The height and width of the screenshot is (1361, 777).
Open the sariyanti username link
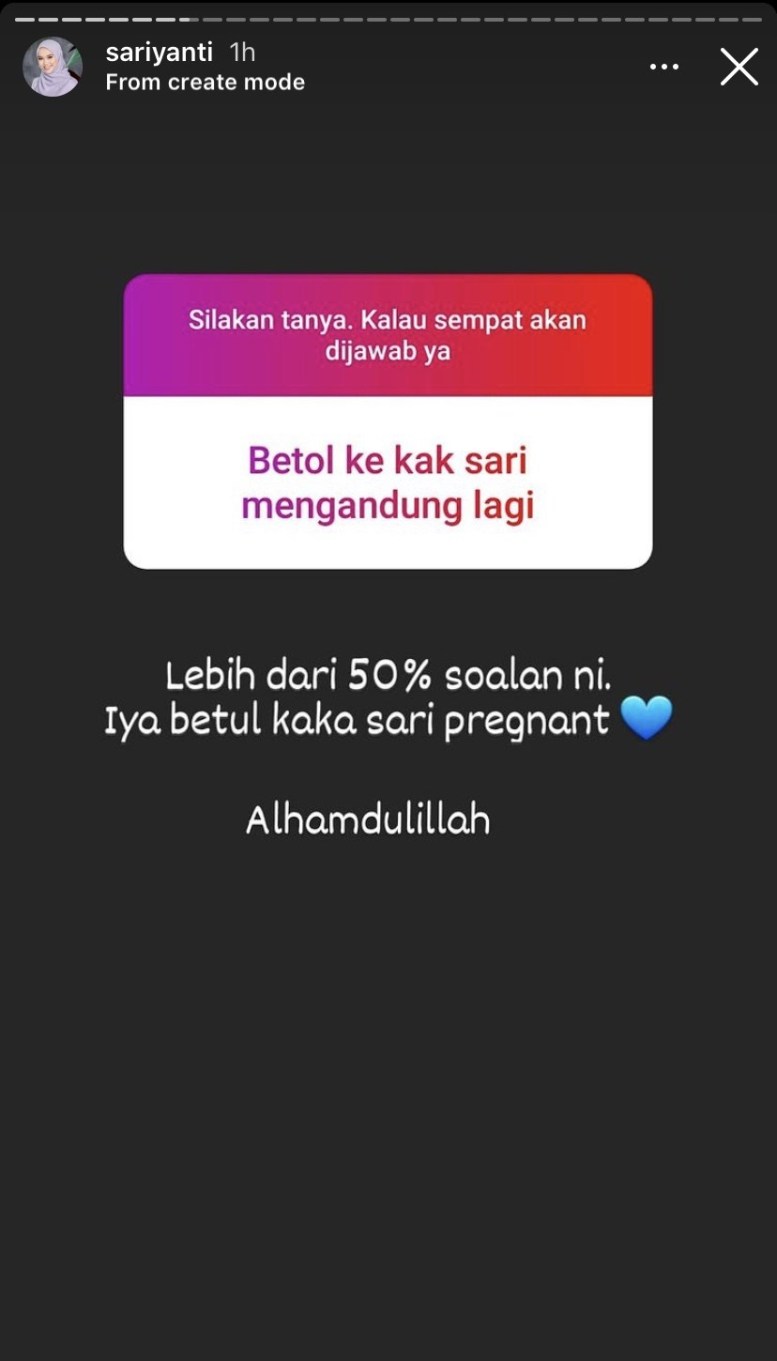pyautogui.click(x=159, y=53)
